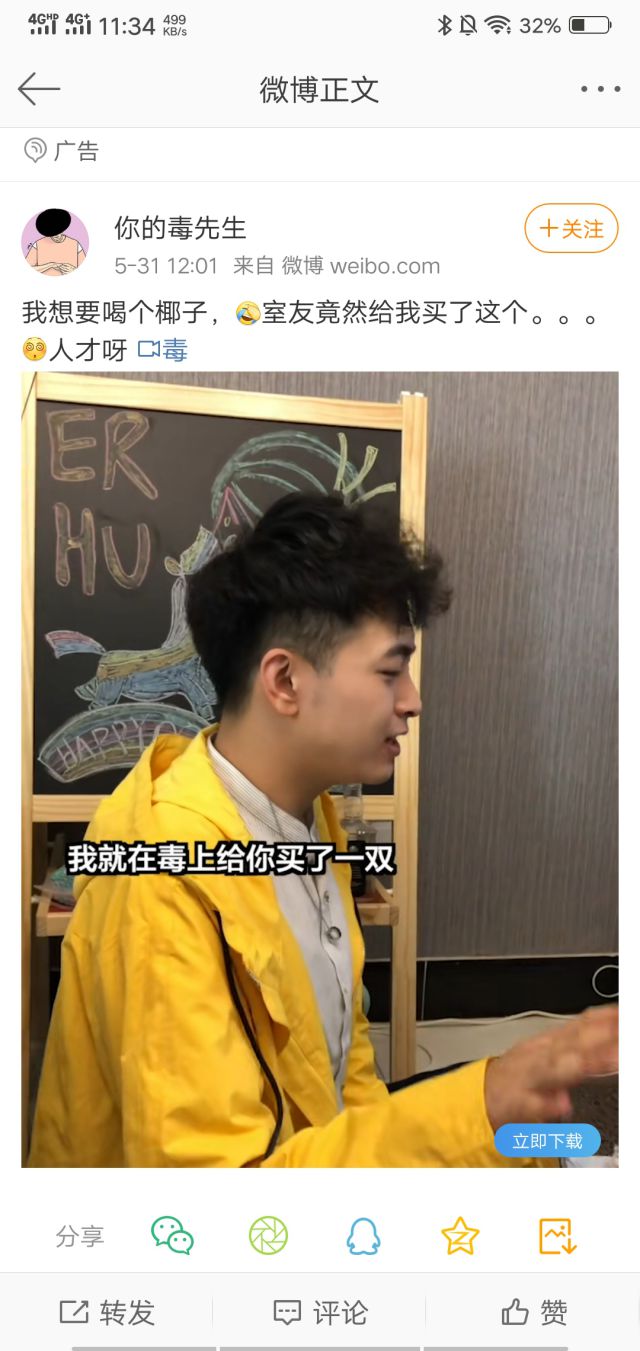Follow 你的毒先生 with the 关注 button

pos(571,229)
